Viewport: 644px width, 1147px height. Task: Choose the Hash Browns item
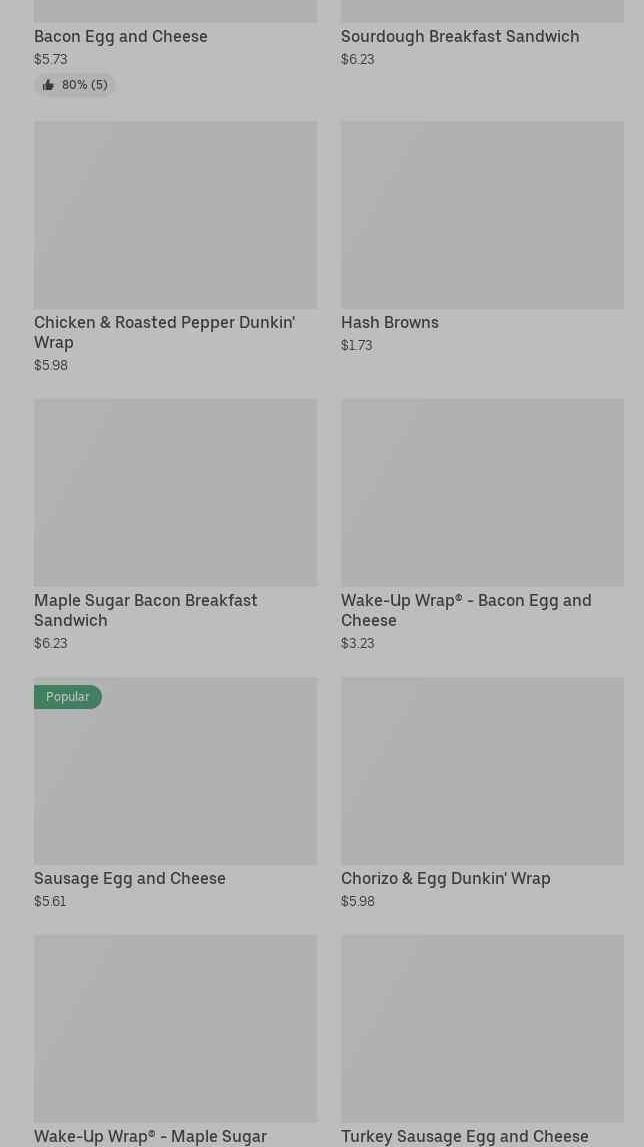point(482,238)
